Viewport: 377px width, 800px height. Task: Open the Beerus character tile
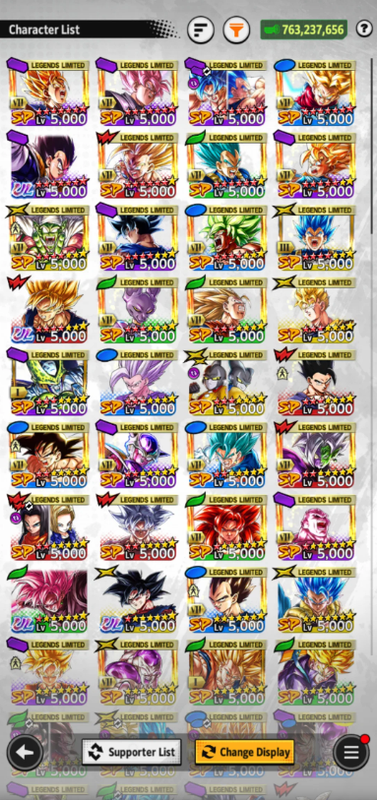[137, 310]
